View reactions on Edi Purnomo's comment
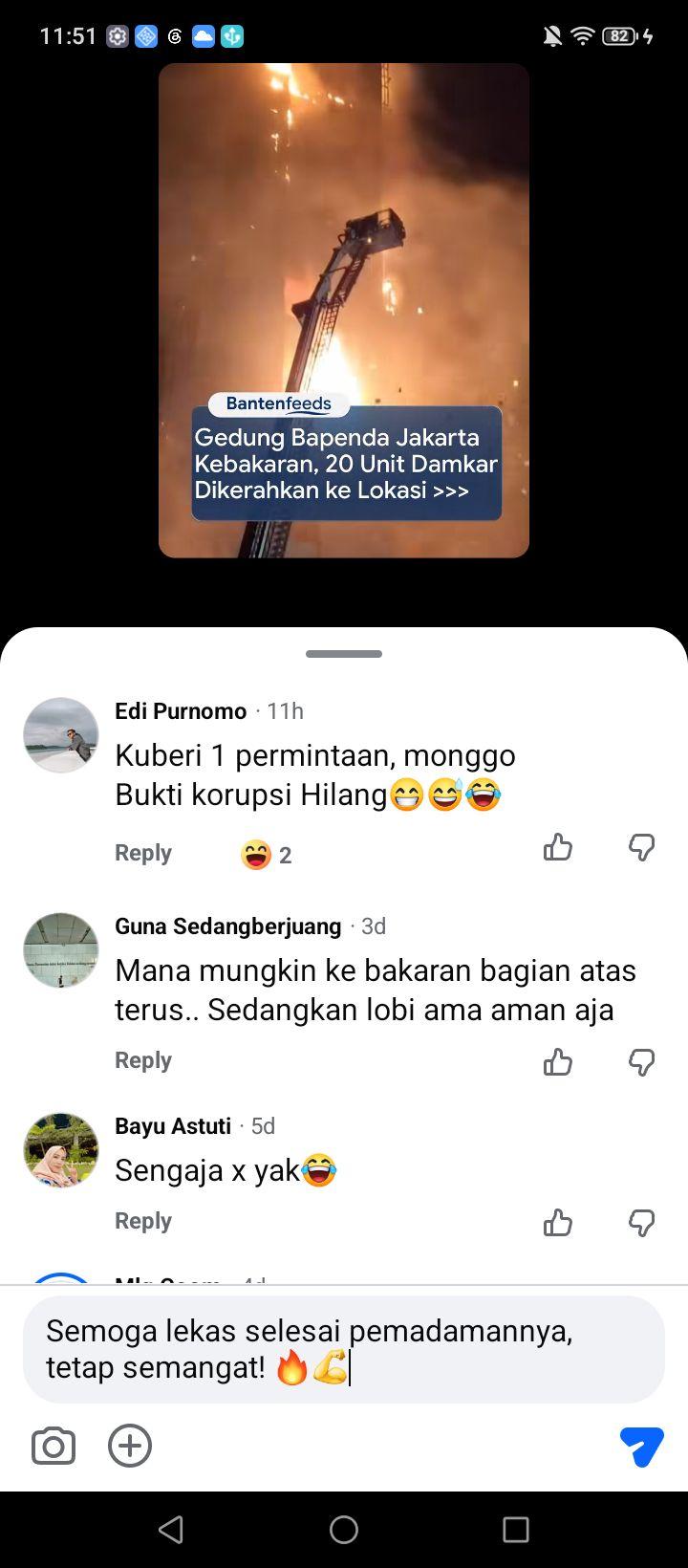The width and height of the screenshot is (688, 1568). 267,855
